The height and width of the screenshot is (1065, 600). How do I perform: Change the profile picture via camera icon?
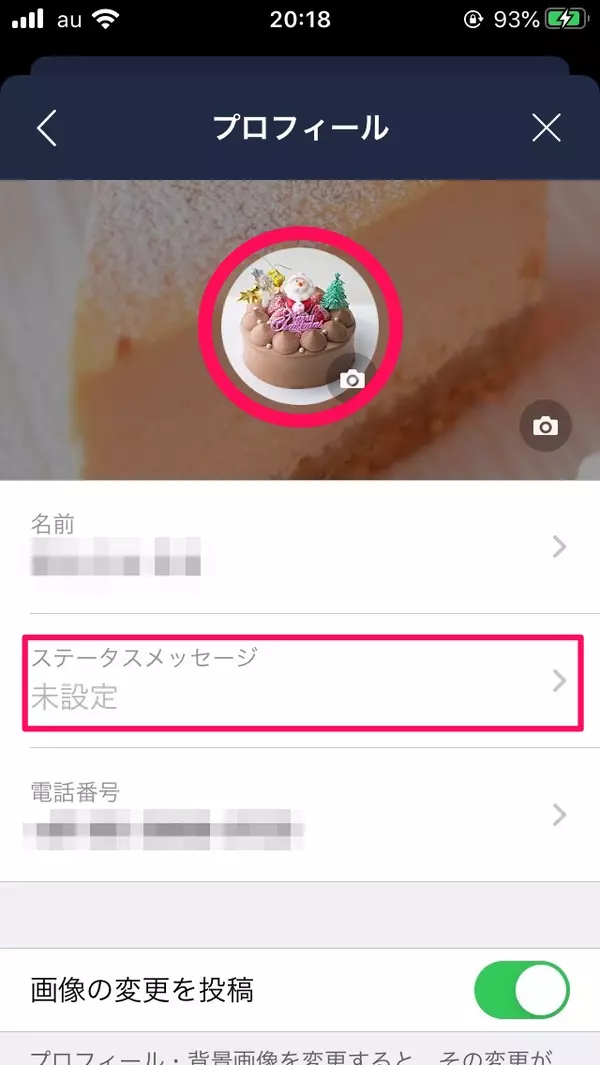click(x=351, y=379)
